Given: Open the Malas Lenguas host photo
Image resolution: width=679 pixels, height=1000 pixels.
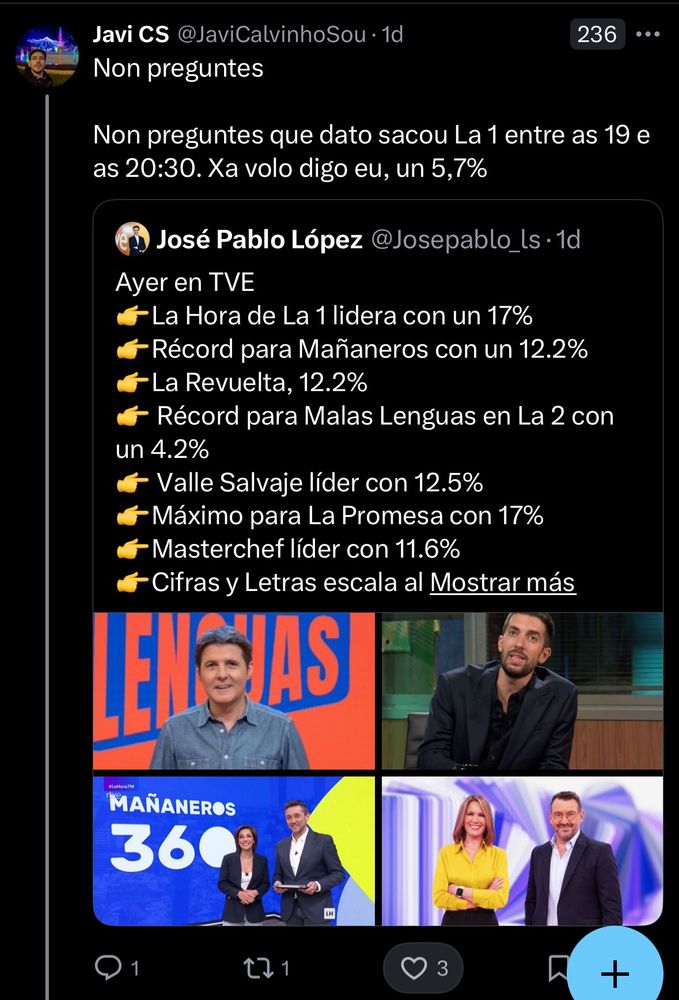Looking at the screenshot, I should click(x=234, y=691).
